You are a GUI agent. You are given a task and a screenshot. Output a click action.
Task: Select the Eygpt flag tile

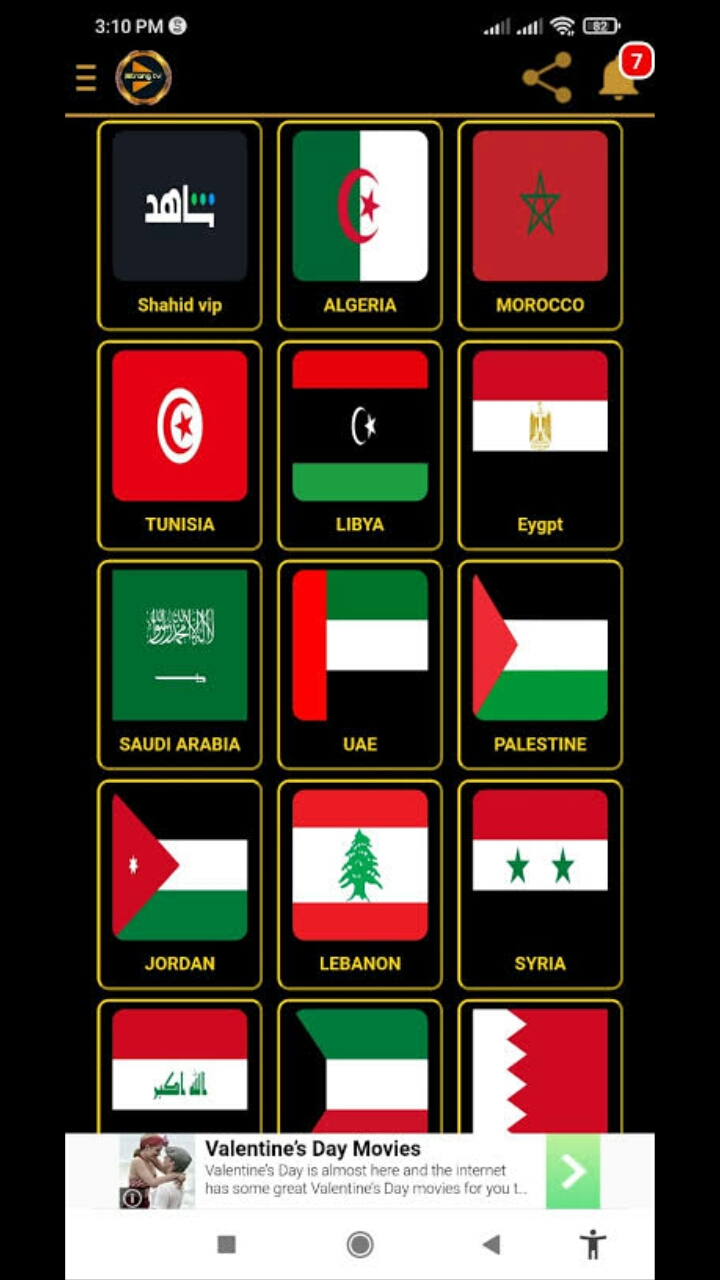click(x=540, y=445)
